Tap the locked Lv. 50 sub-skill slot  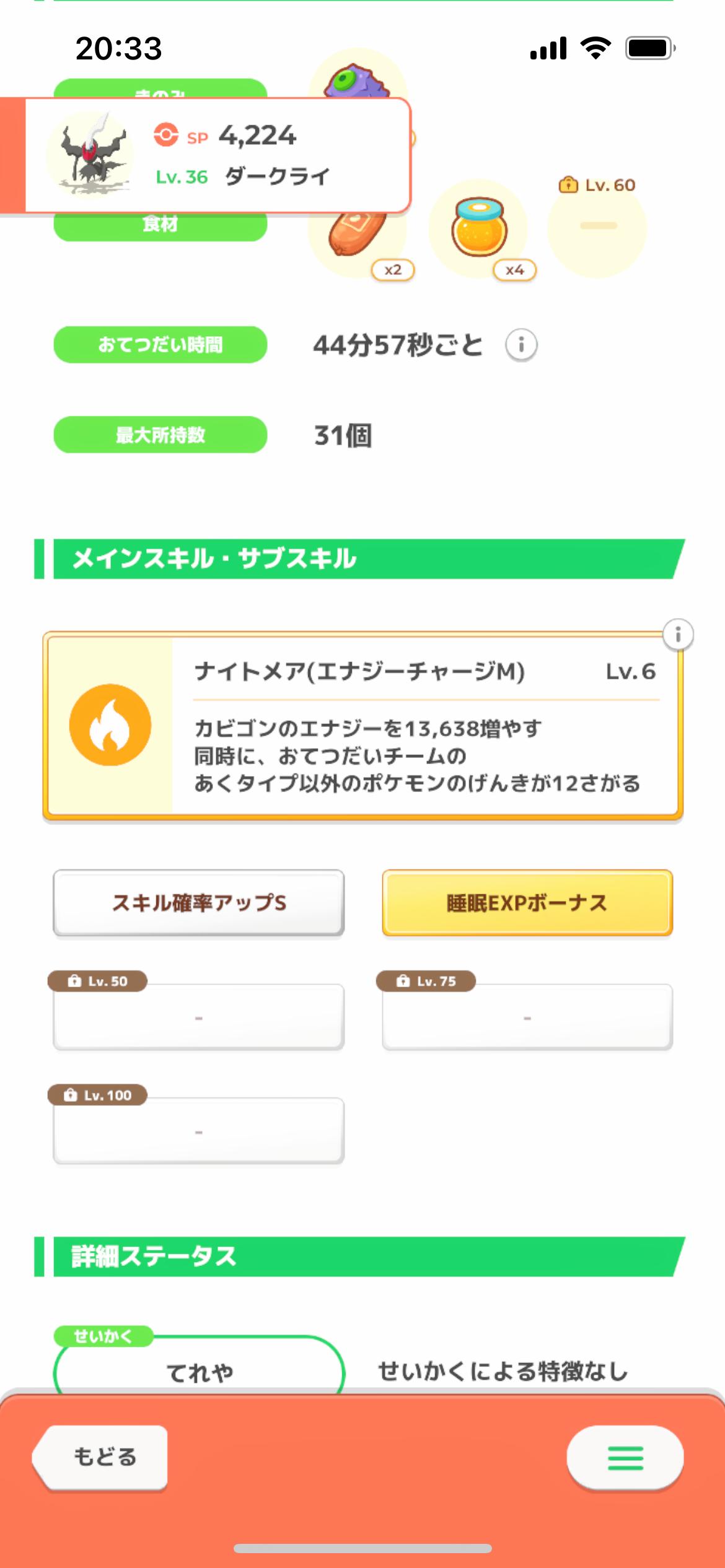pos(199,1017)
